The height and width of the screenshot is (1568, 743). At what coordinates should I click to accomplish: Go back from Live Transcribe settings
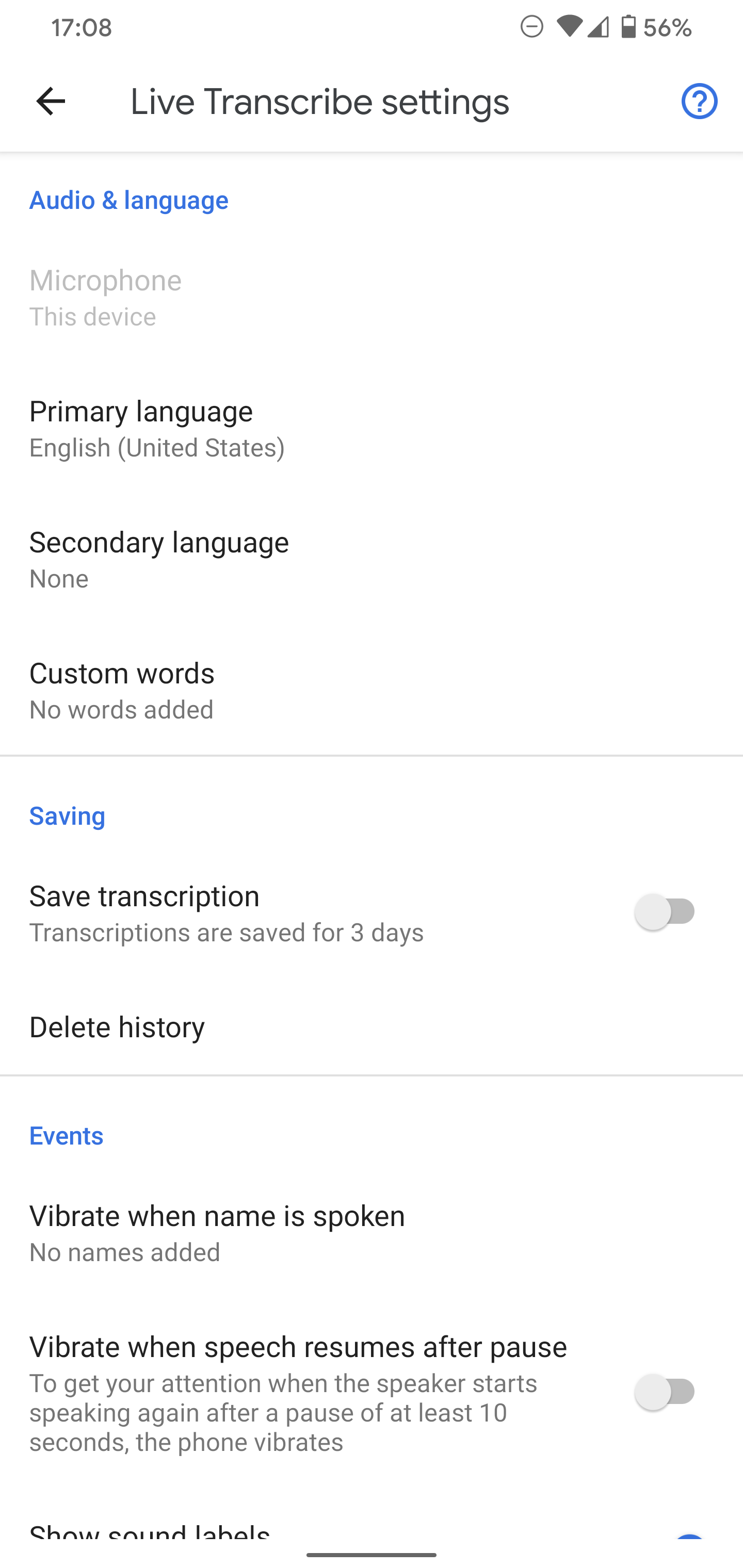click(x=51, y=101)
